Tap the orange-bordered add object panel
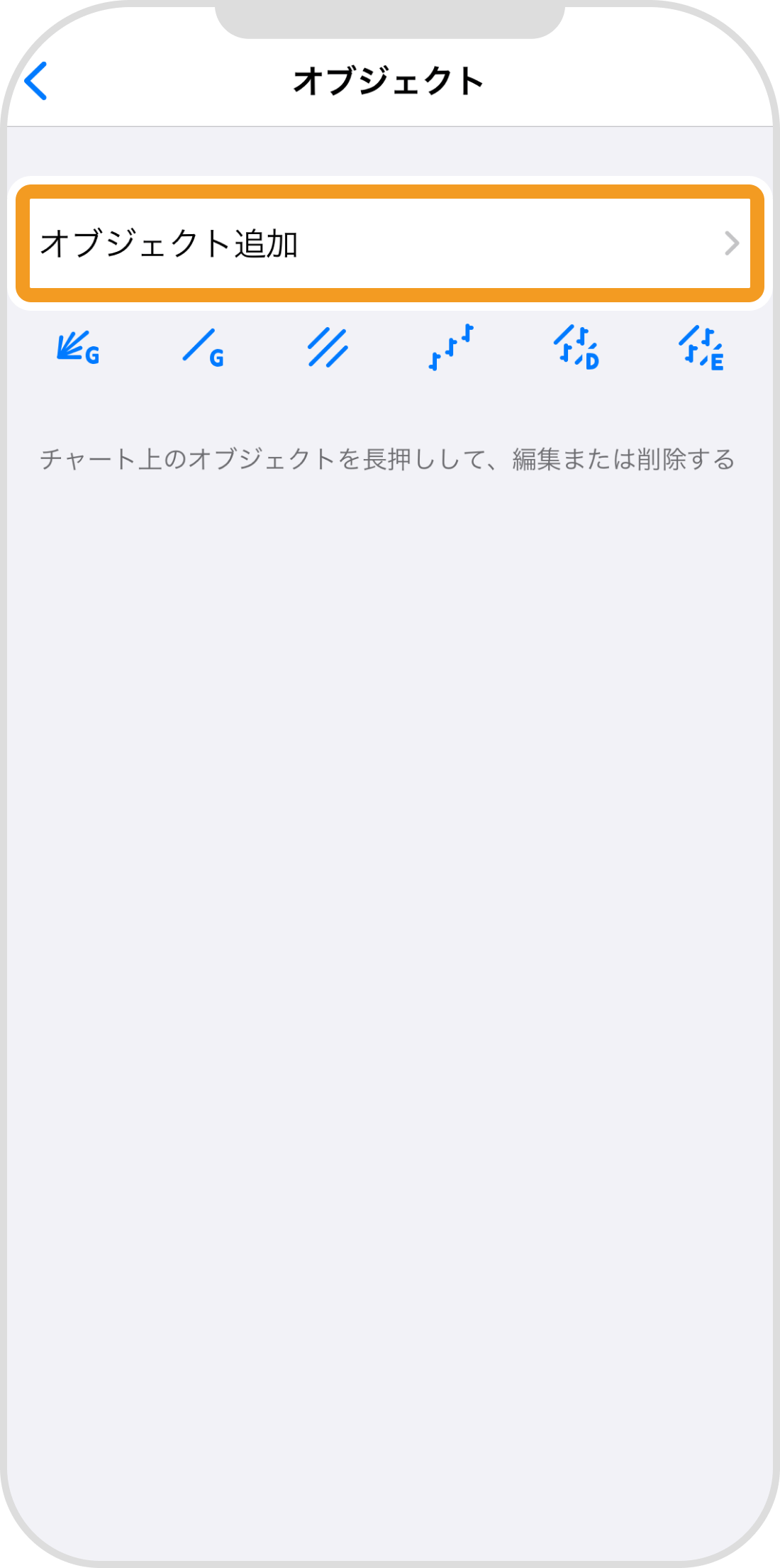 pos(390,245)
